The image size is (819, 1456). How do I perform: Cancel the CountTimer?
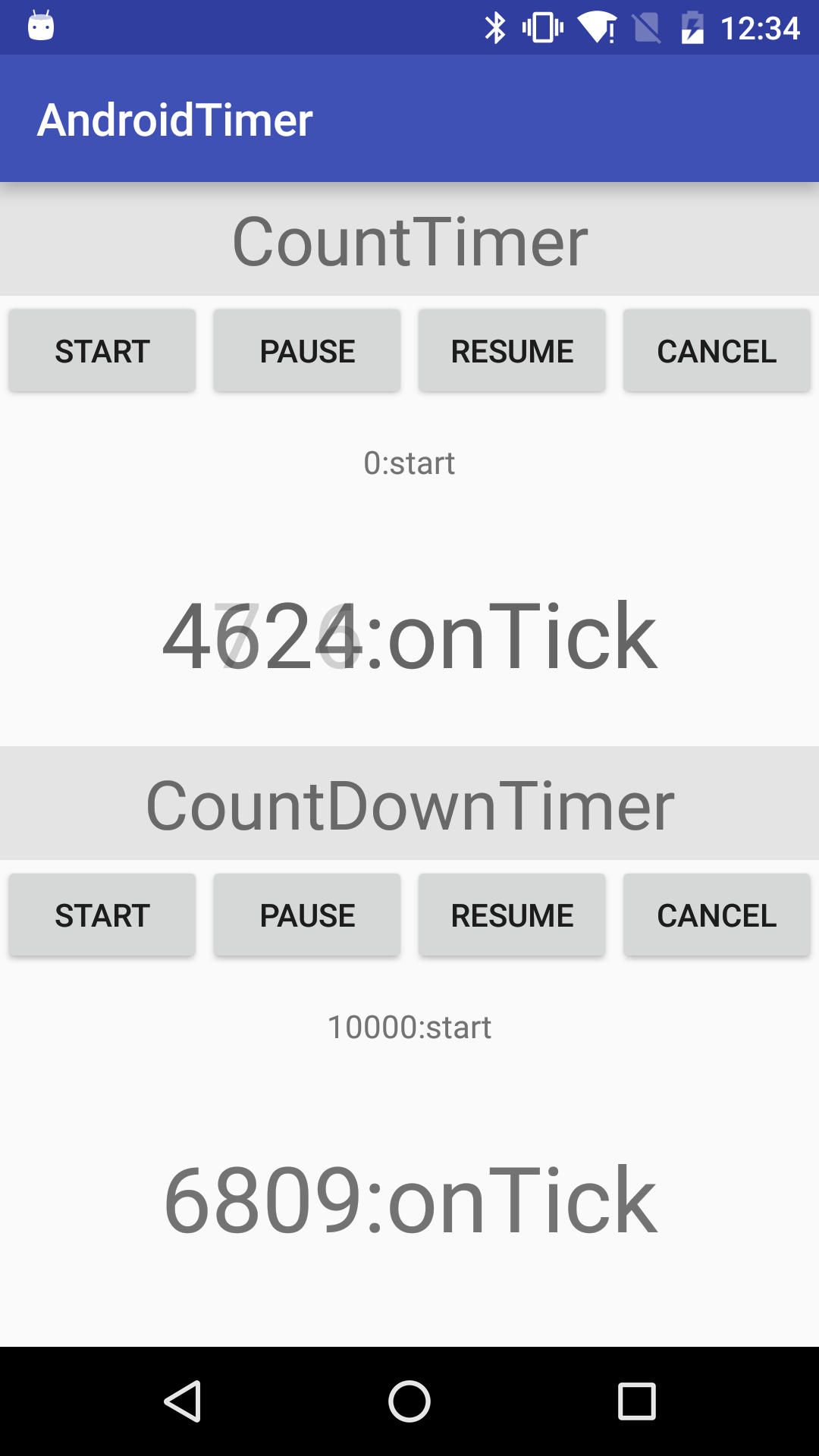(717, 351)
